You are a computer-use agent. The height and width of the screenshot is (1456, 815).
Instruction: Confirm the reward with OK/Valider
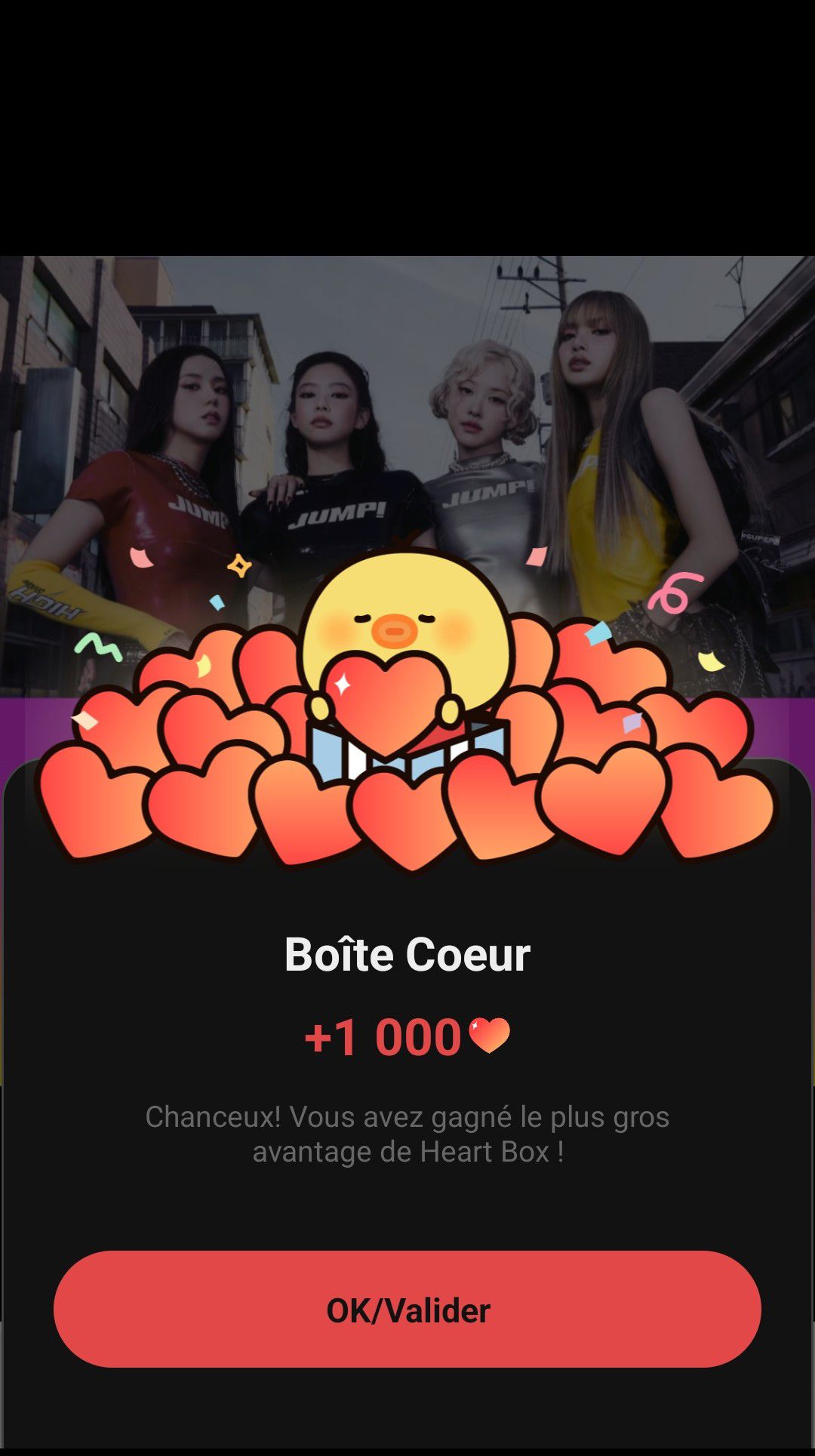(x=407, y=1310)
